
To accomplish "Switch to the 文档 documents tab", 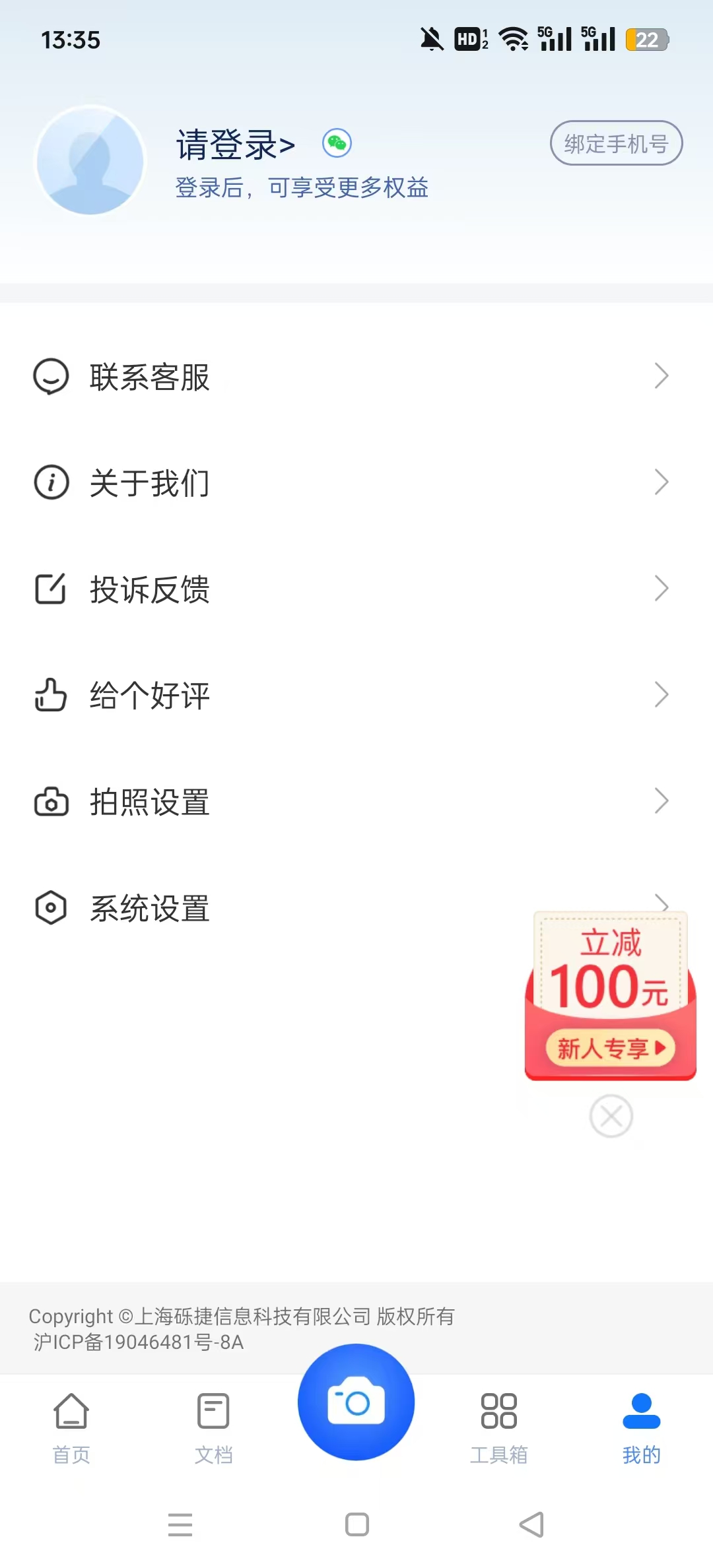I will (x=213, y=1425).
